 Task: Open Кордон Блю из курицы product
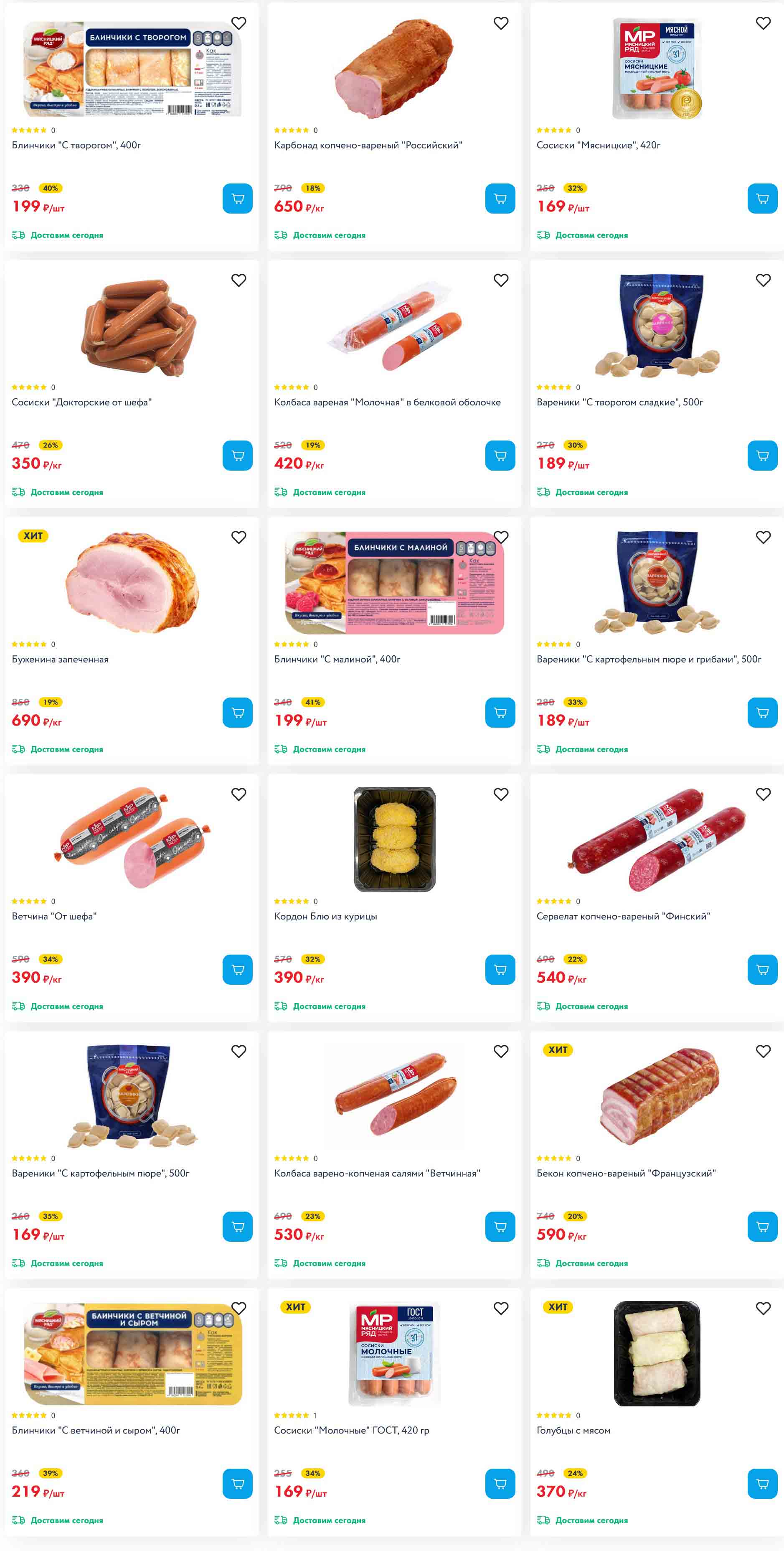point(325,917)
